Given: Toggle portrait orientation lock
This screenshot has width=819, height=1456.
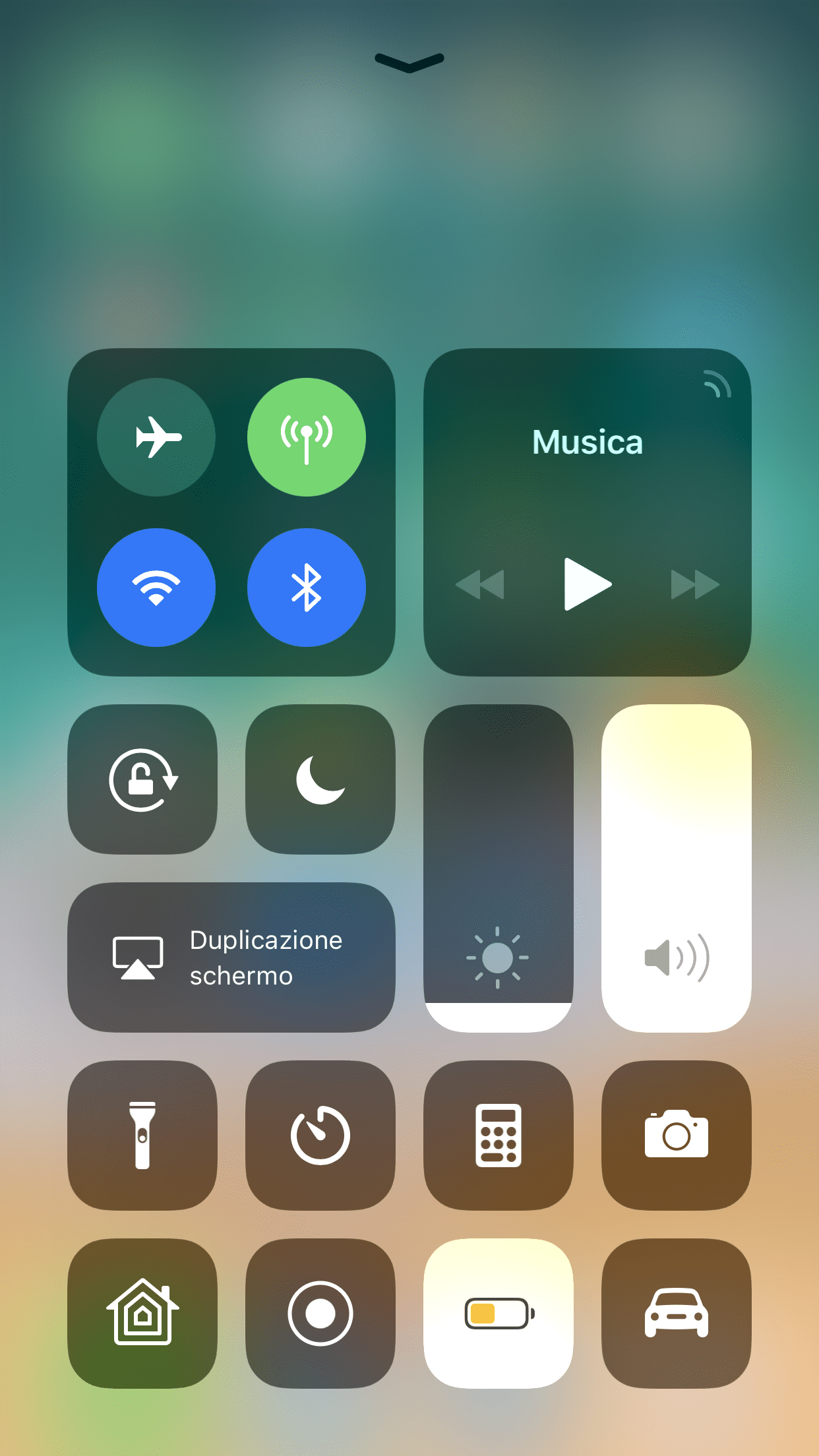Looking at the screenshot, I should pyautogui.click(x=142, y=779).
